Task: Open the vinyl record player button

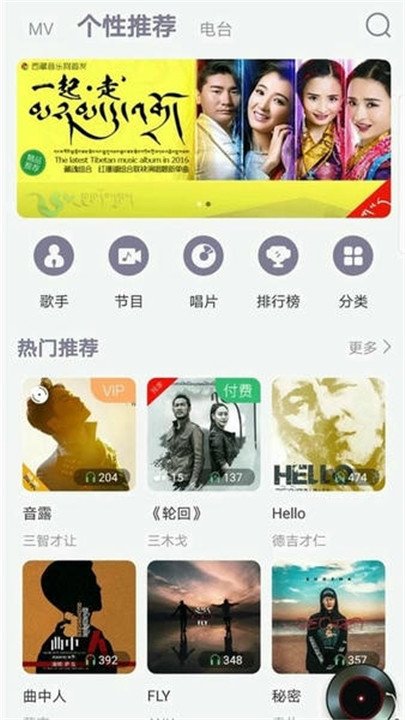Action: click(361, 696)
